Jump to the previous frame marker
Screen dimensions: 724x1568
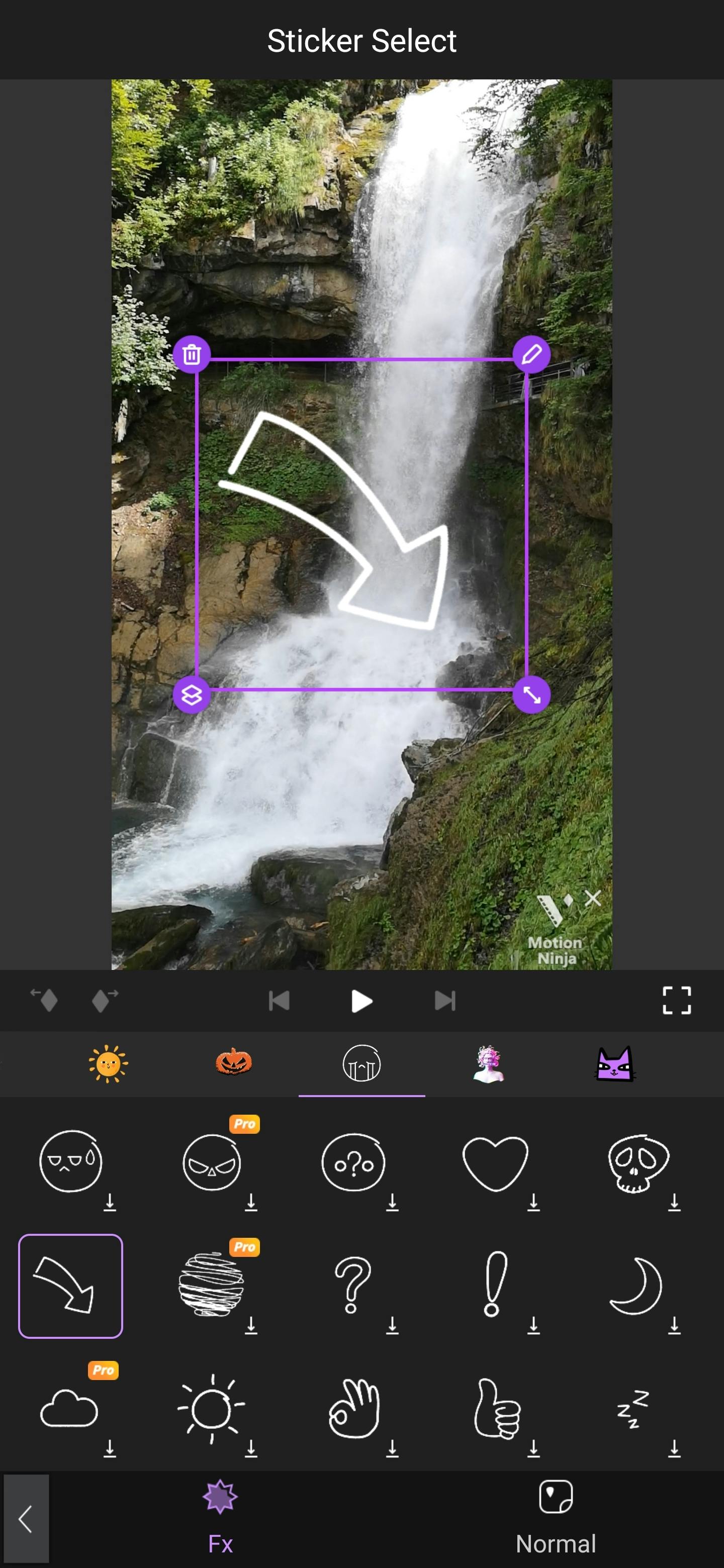coord(279,1001)
